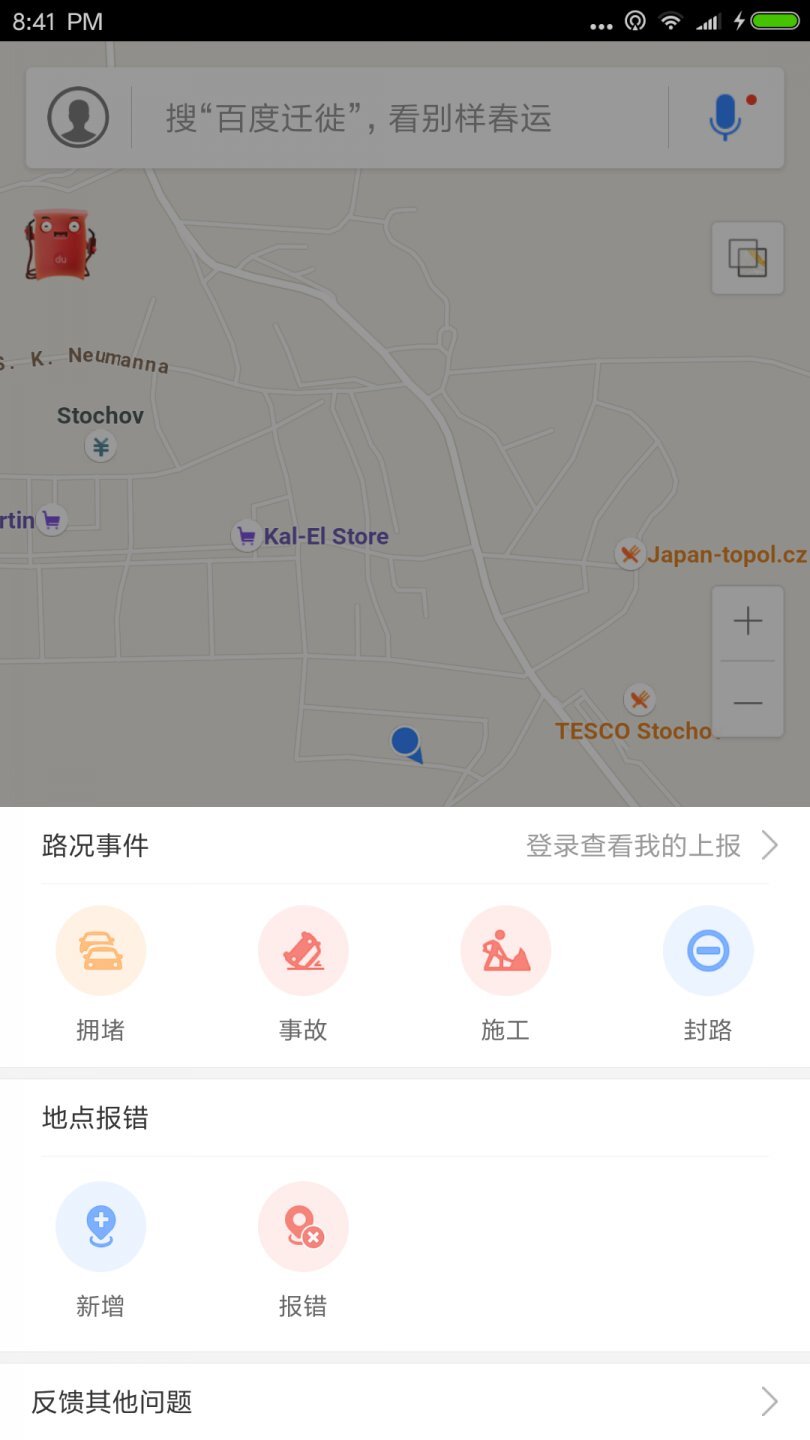Report 封路 road closure
This screenshot has height=1440, width=810.
coord(708,950)
